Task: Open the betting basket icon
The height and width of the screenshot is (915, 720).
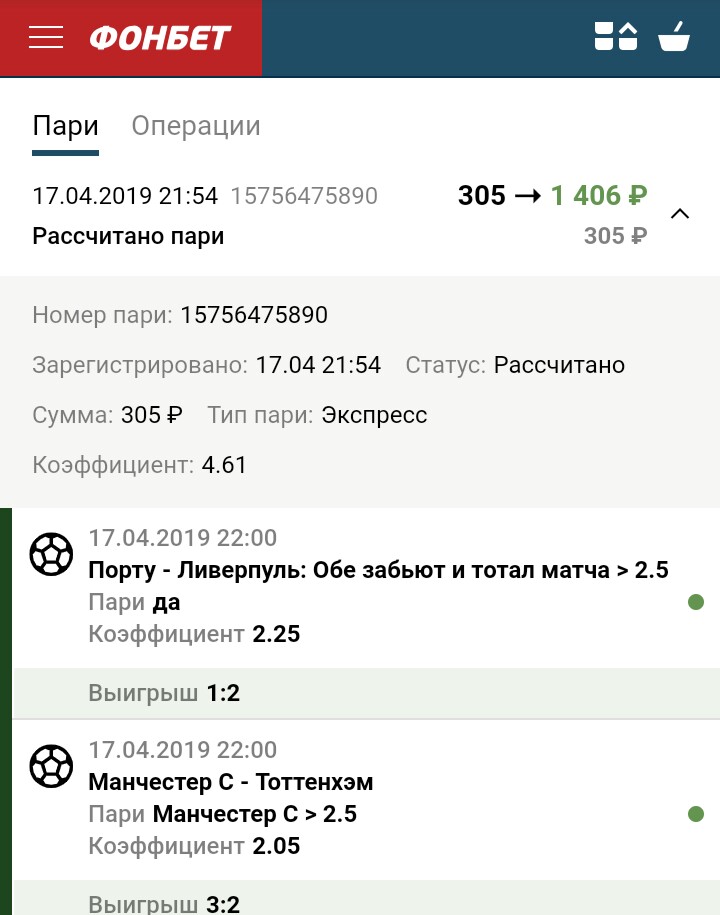Action: (674, 38)
